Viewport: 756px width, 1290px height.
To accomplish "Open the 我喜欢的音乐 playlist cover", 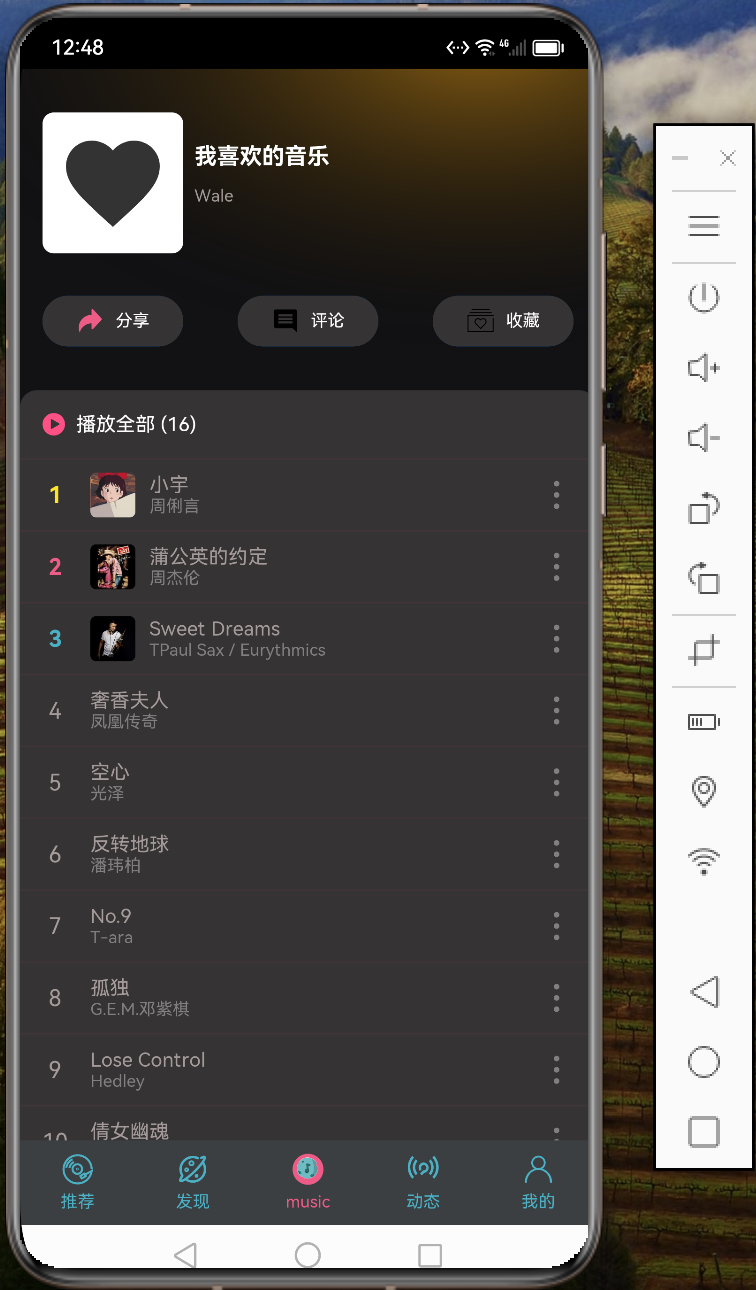I will point(113,183).
